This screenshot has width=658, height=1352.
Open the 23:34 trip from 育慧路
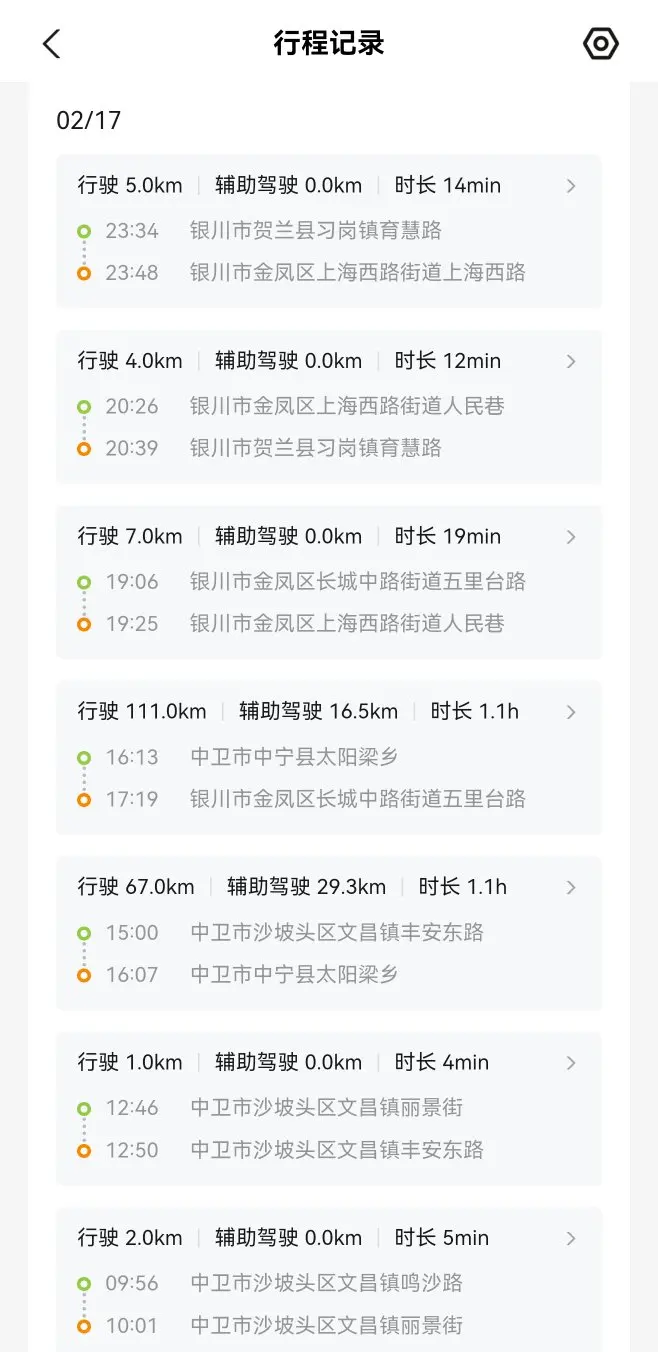tap(329, 231)
